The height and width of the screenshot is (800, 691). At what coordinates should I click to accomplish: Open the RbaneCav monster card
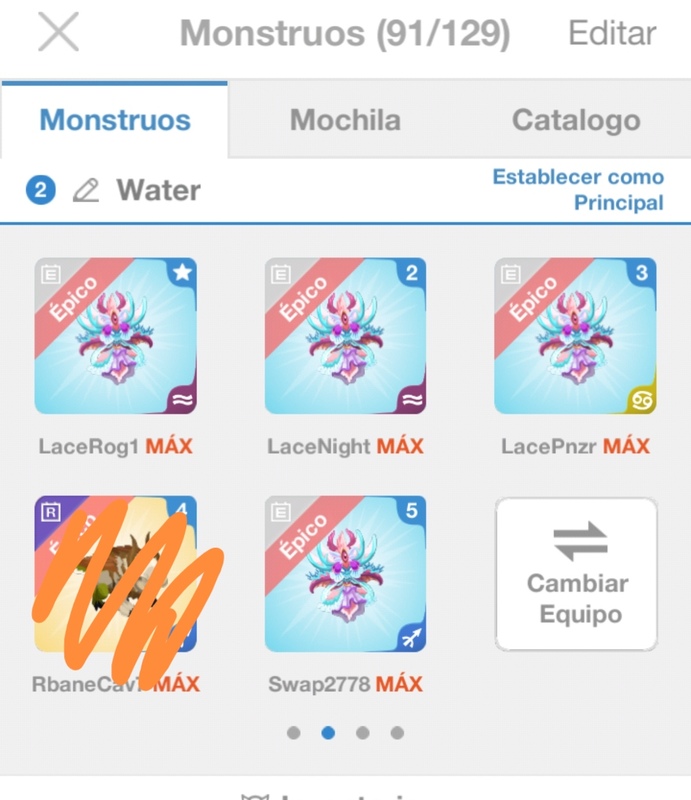[116, 574]
